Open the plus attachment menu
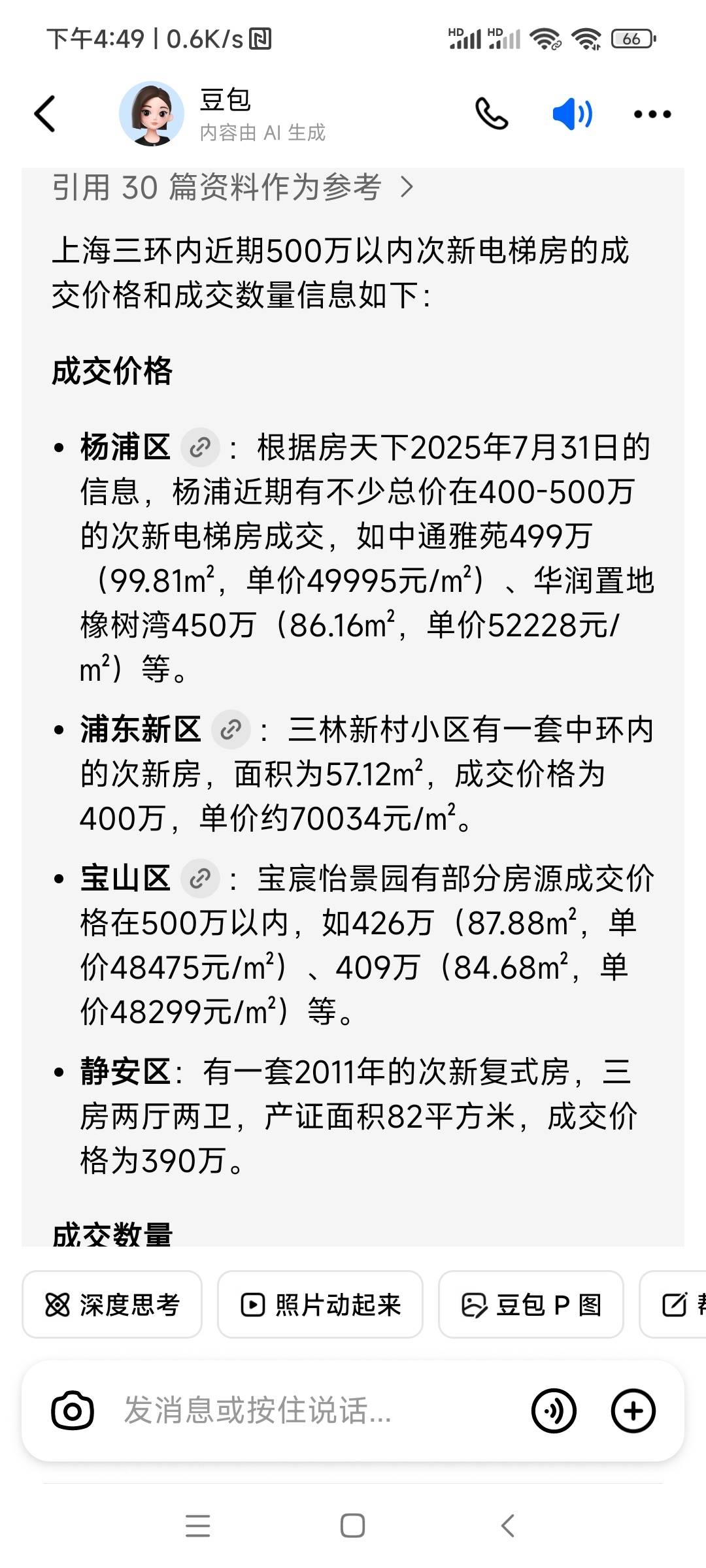This screenshot has width=706, height=1568. coord(633,1411)
